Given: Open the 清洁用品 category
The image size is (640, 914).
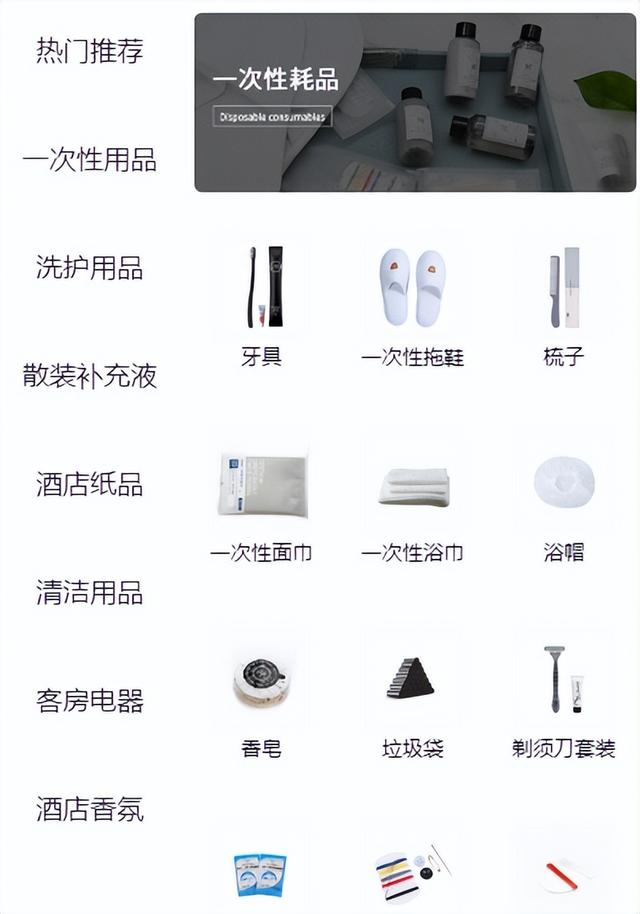Looking at the screenshot, I should [x=90, y=593].
